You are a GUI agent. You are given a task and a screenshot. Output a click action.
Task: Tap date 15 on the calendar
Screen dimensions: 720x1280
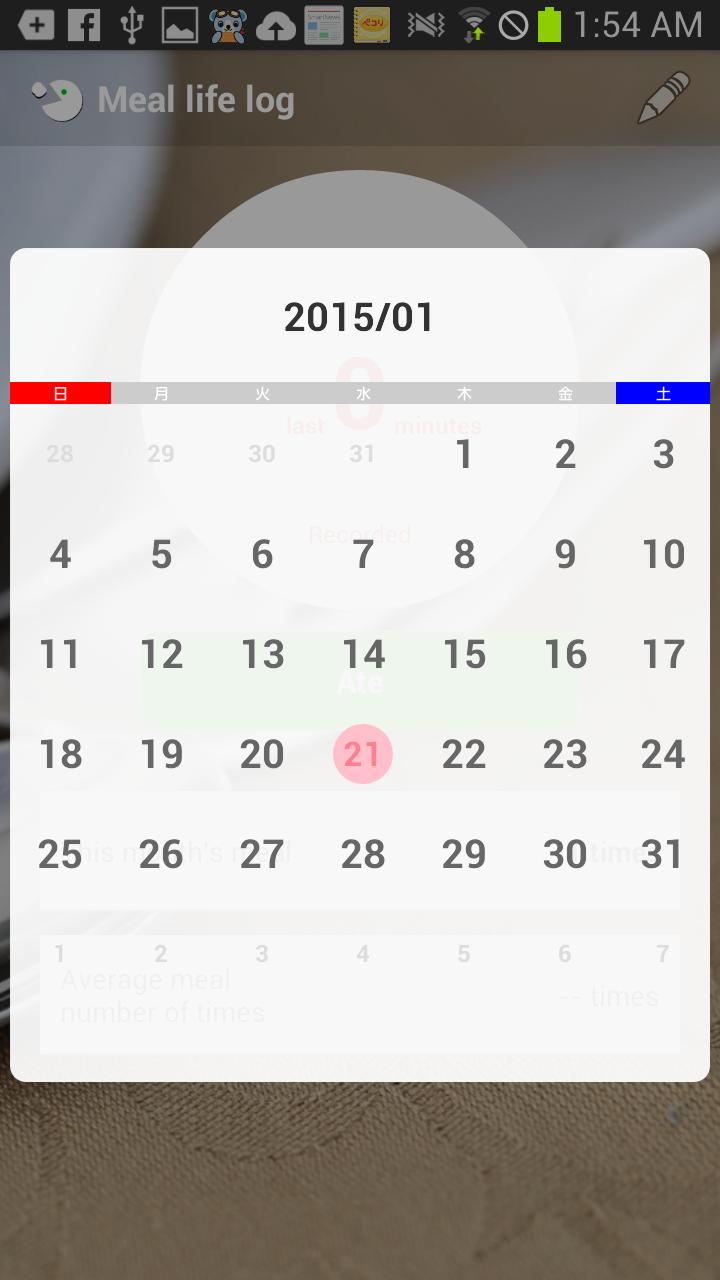(464, 654)
